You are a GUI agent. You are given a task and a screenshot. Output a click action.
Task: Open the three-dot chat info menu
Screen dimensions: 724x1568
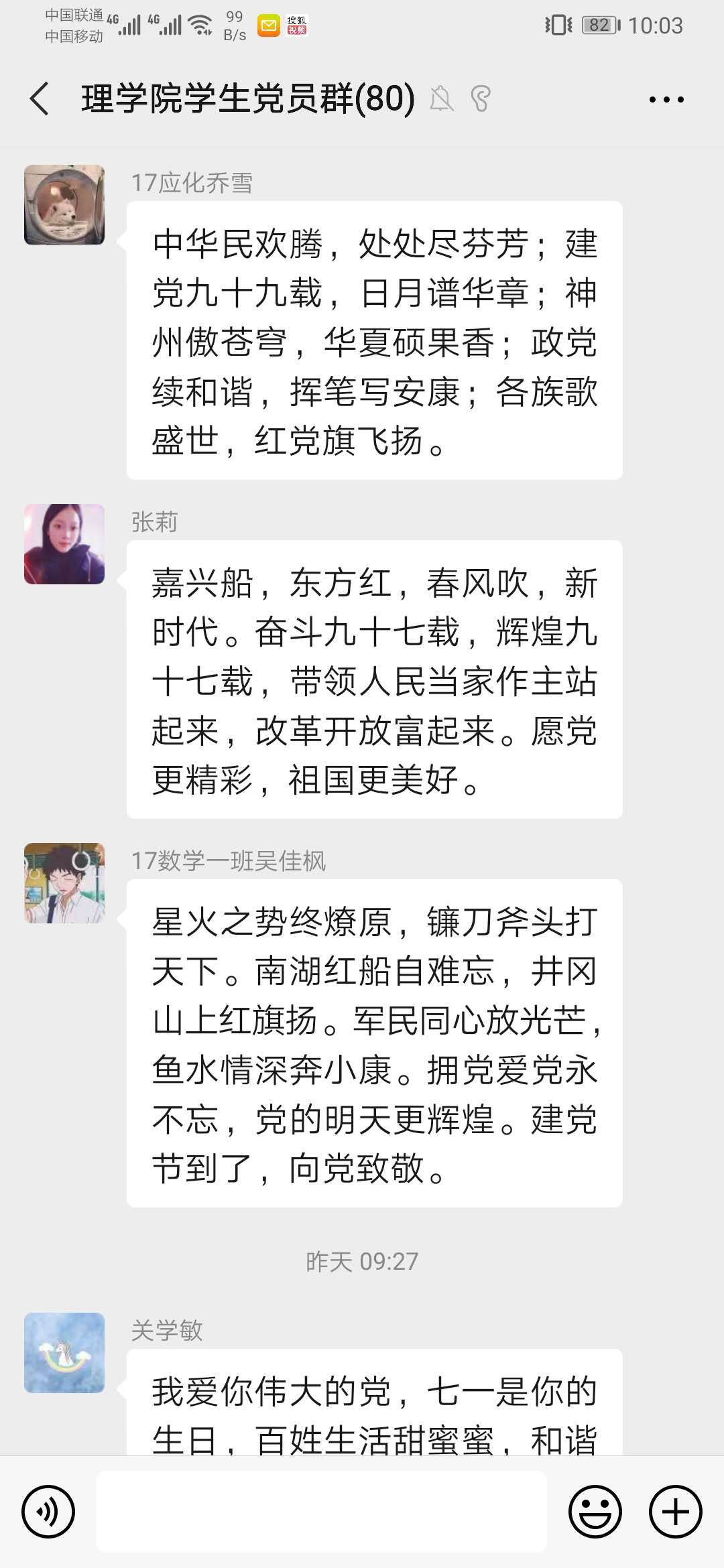[666, 100]
